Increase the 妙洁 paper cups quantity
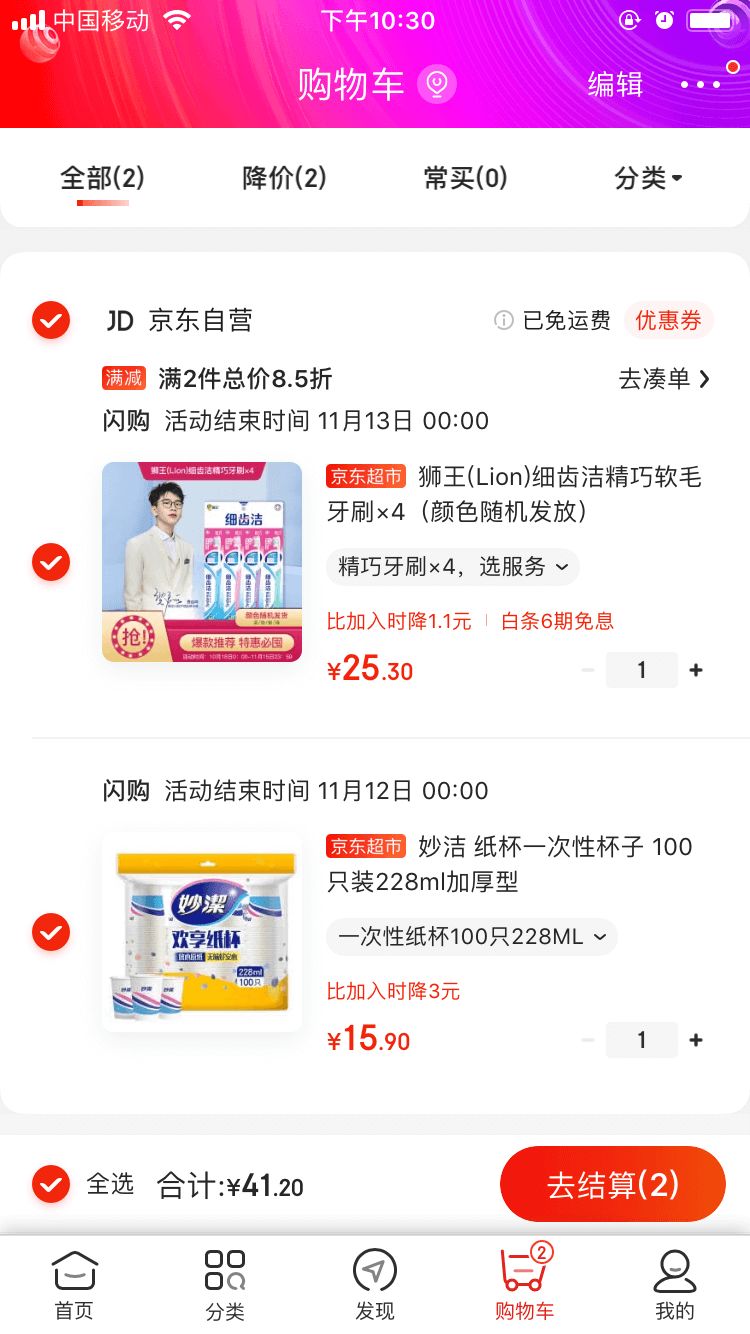750x1334 pixels. pos(696,1040)
